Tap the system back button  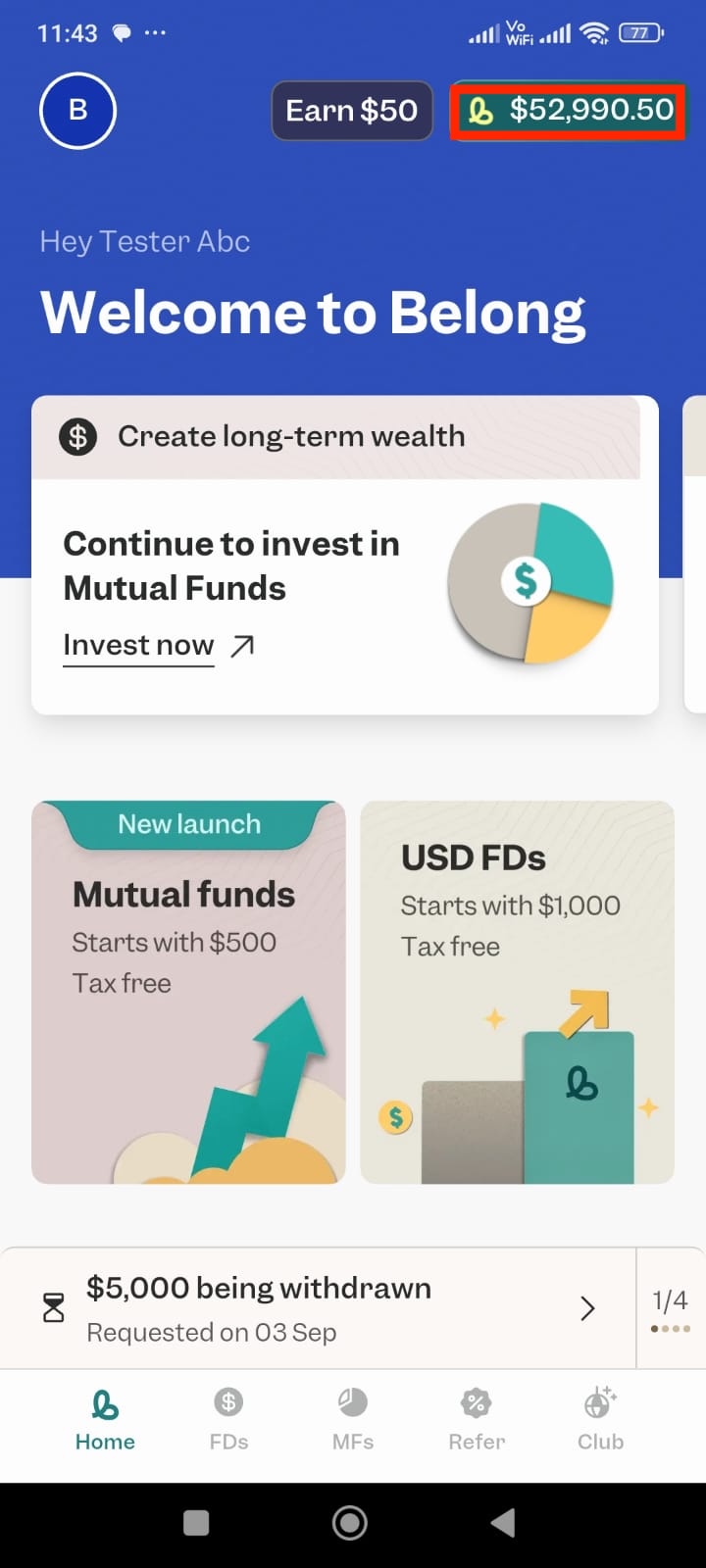503,1522
